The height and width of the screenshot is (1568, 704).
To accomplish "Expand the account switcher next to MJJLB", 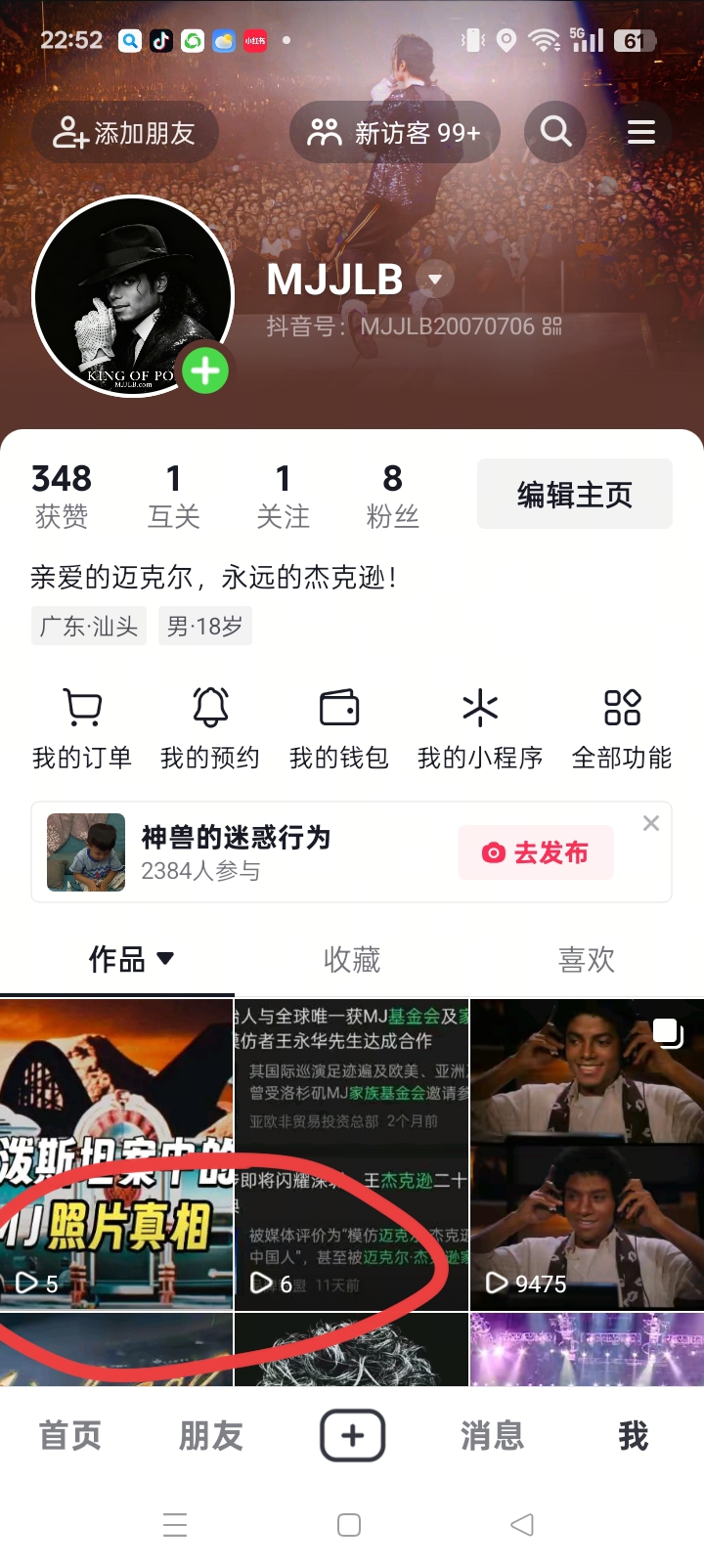I will (435, 280).
